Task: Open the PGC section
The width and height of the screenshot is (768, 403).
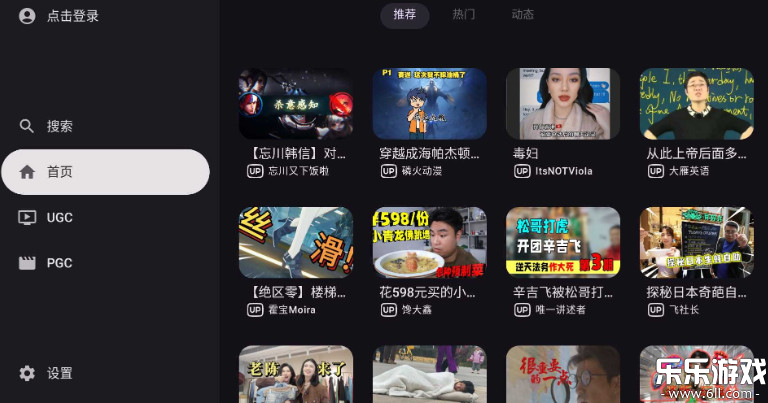Action: point(59,263)
